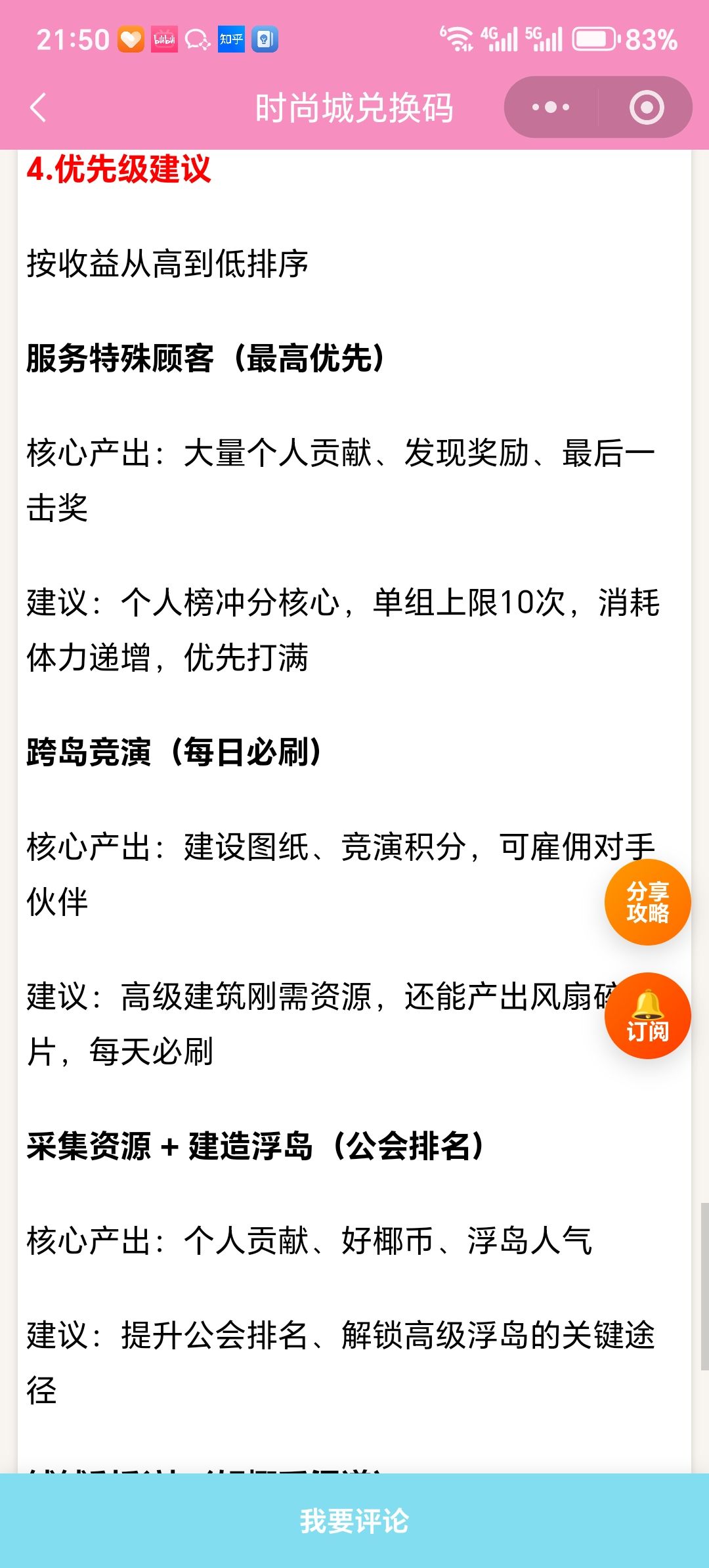Tap the orange 分享攻略 floating button
This screenshot has height=1568, width=709.
[x=647, y=902]
